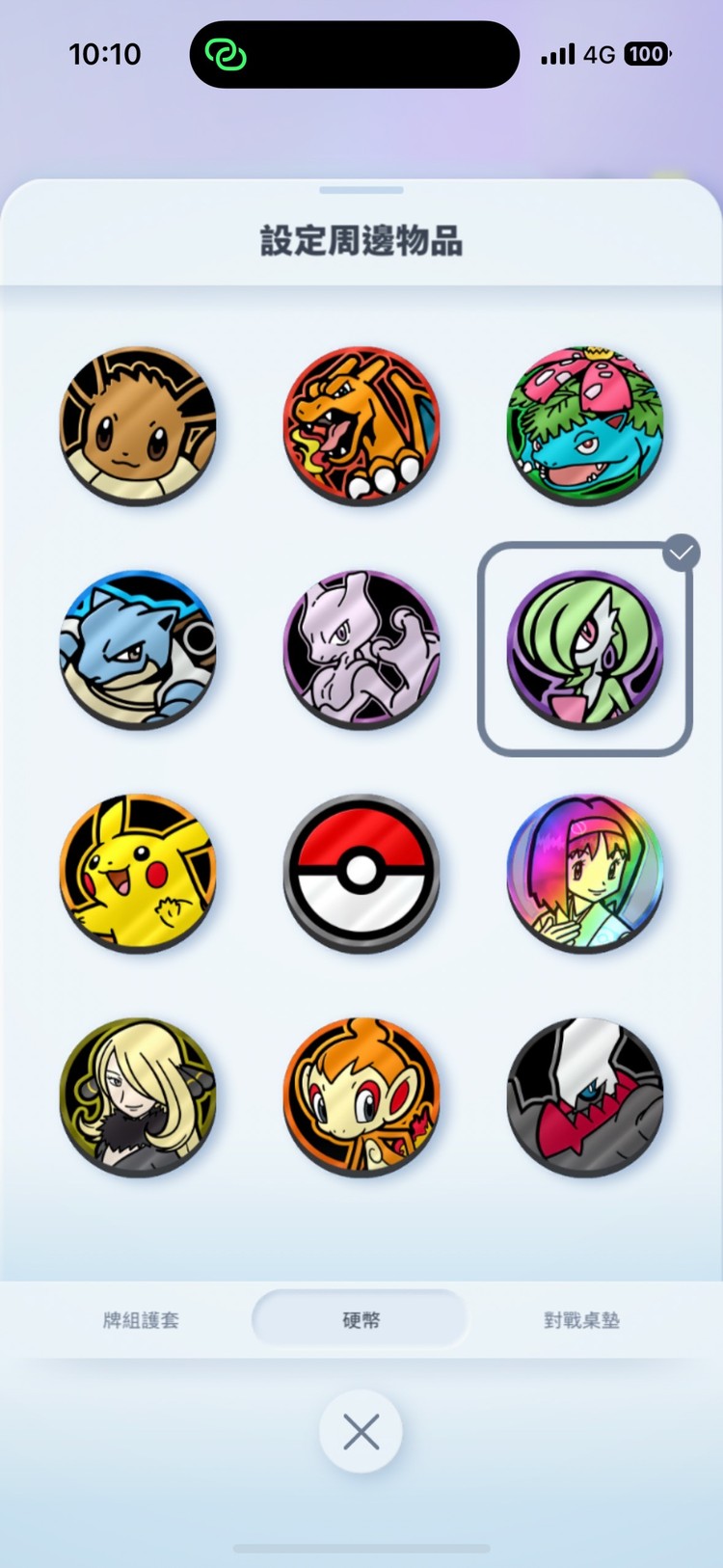Open the 硬幣 tab
The height and width of the screenshot is (1568, 723).
click(361, 1320)
